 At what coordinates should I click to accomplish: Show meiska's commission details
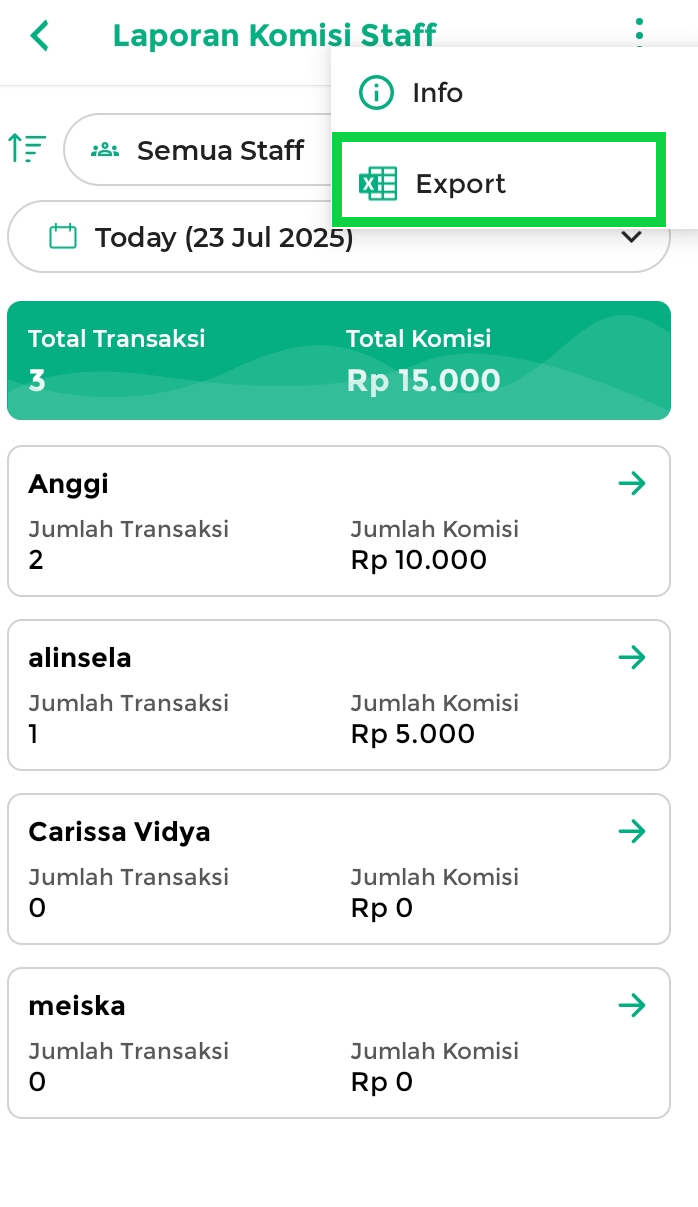point(339,1043)
